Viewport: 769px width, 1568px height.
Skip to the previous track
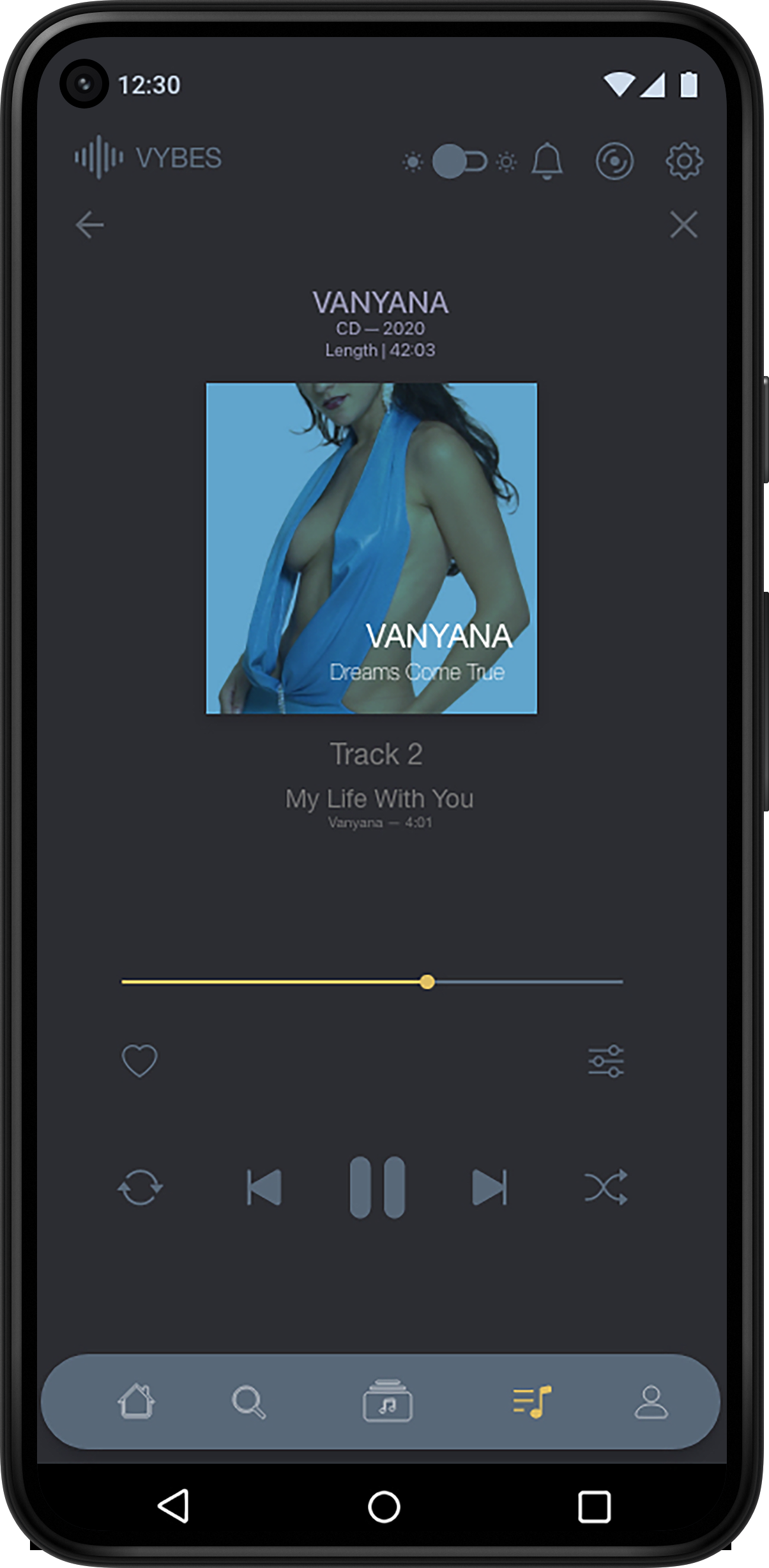pos(264,1187)
